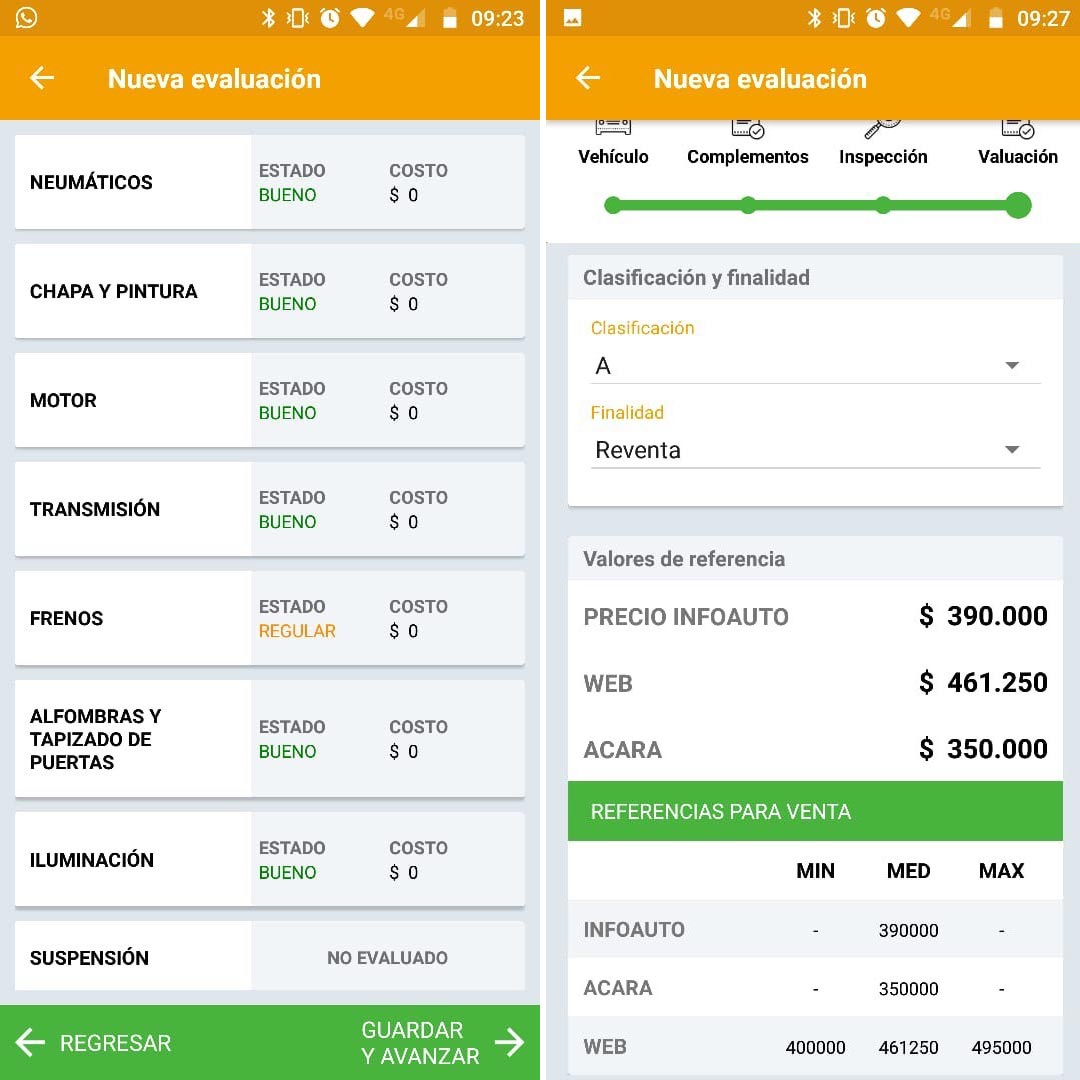Open the Chapa y Pintura item
This screenshot has height=1080, width=1080.
tap(269, 291)
